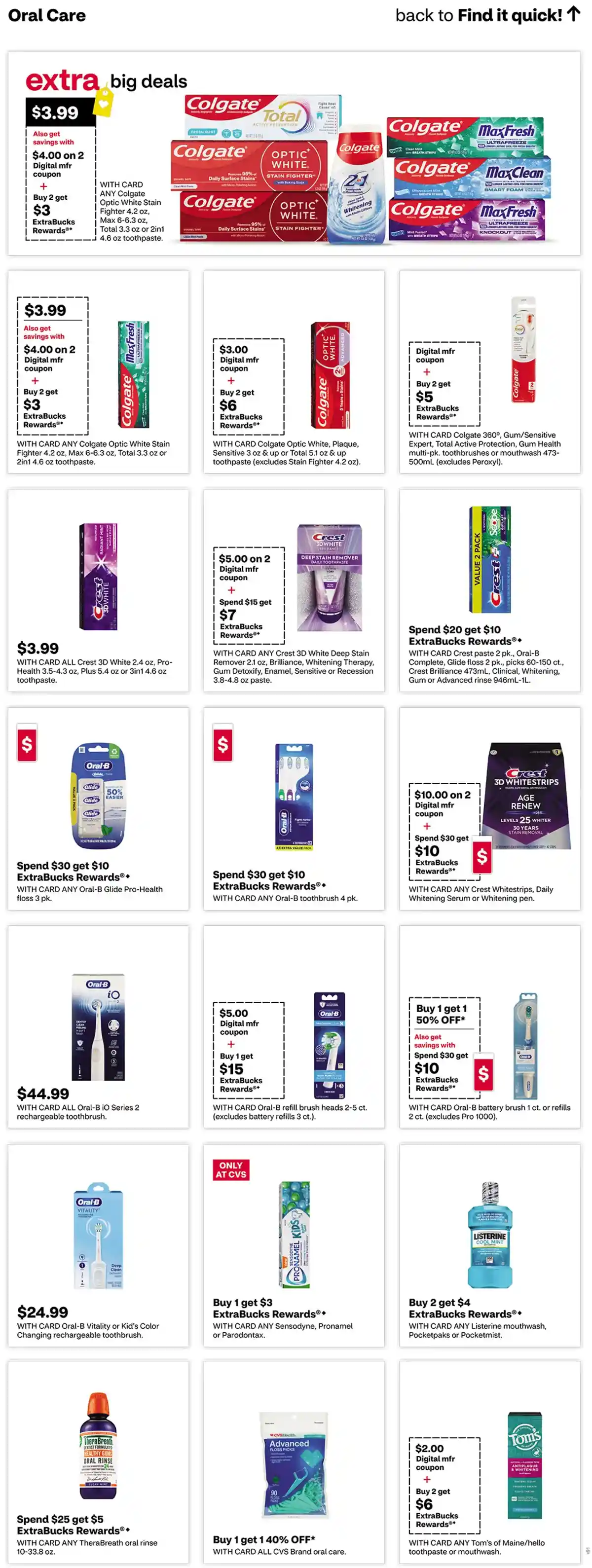Select Oral-B battery brush Buy 1 get 1 offer

click(x=490, y=1027)
